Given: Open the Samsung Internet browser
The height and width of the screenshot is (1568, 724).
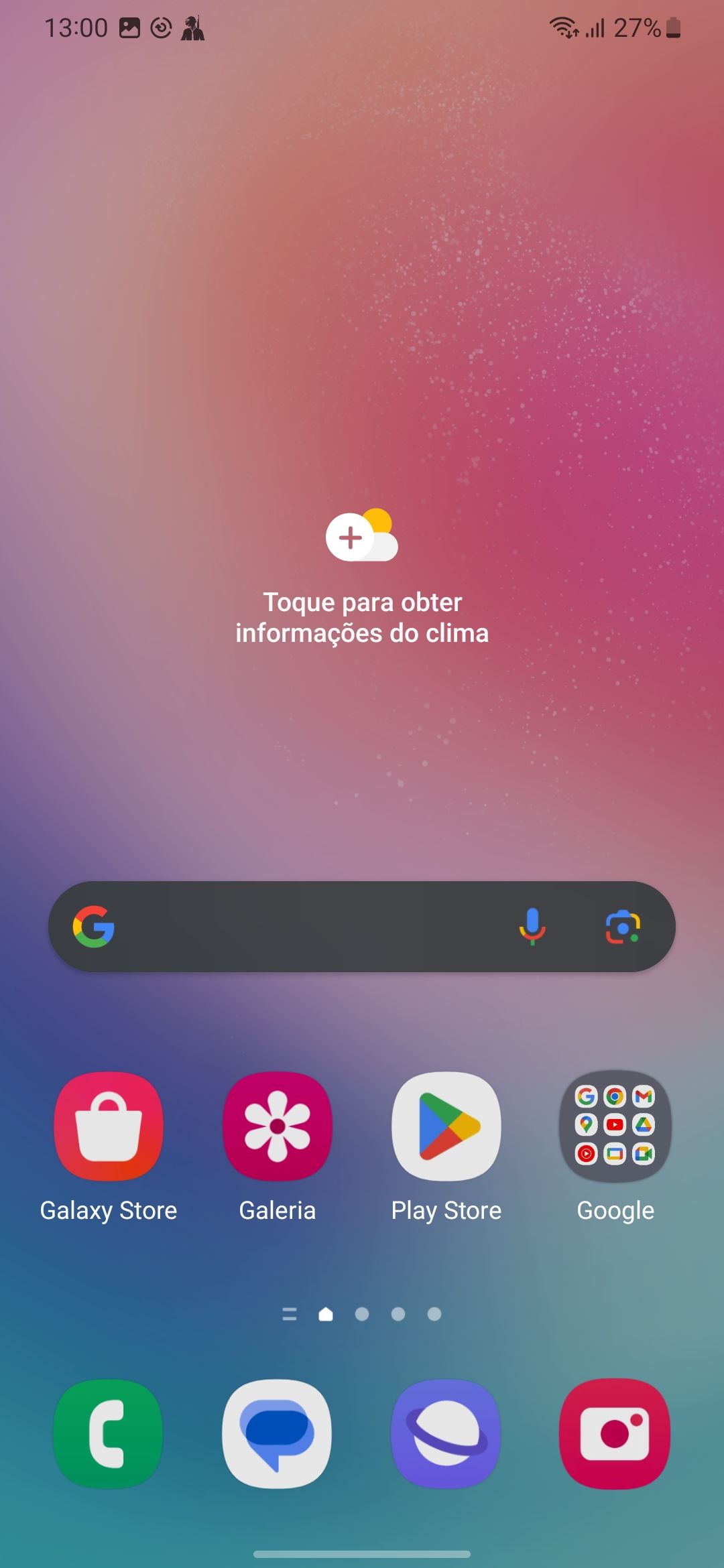Looking at the screenshot, I should [x=446, y=1433].
